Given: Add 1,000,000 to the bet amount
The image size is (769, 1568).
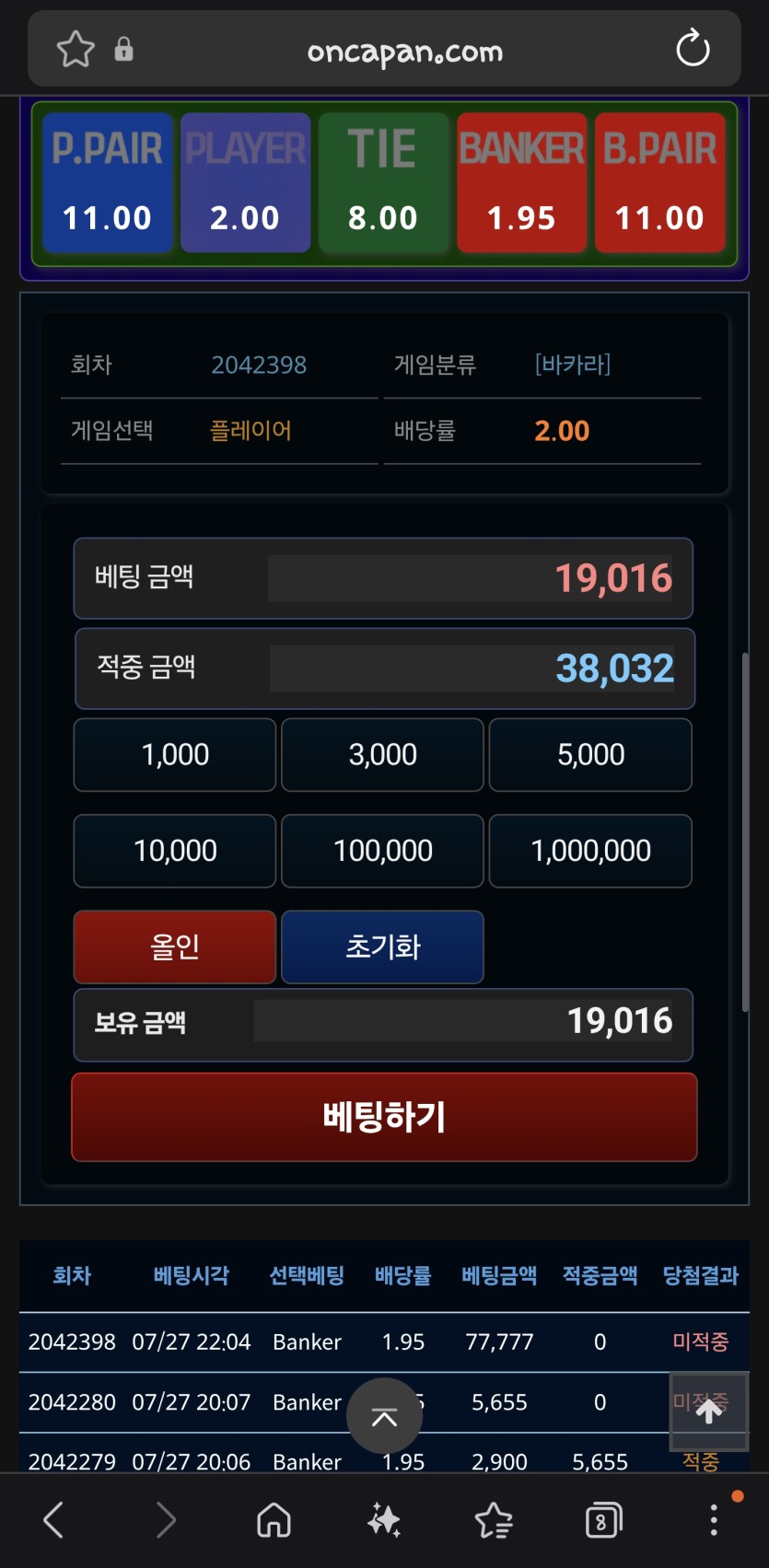Looking at the screenshot, I should click(x=590, y=851).
